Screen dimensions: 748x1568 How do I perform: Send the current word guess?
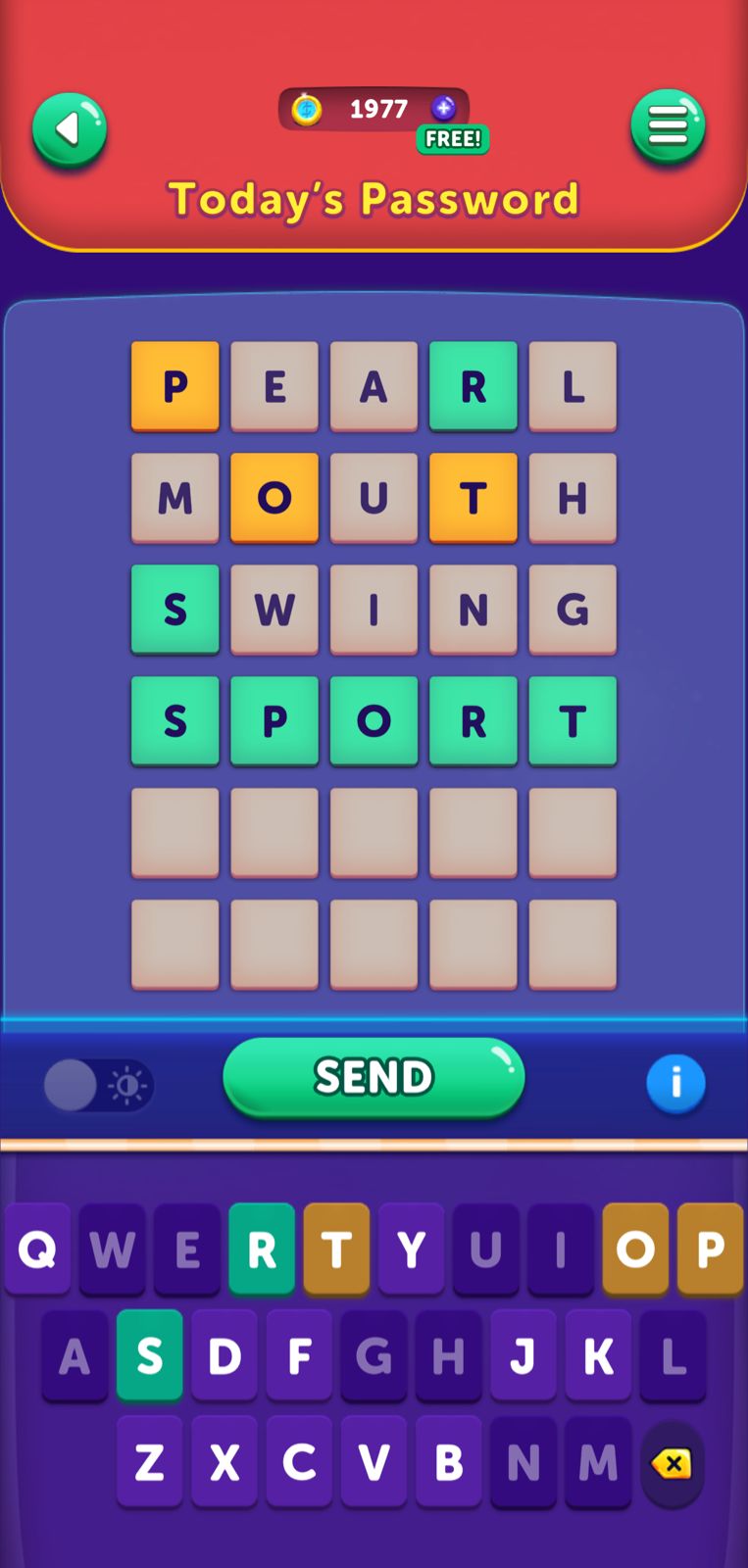point(374,1078)
